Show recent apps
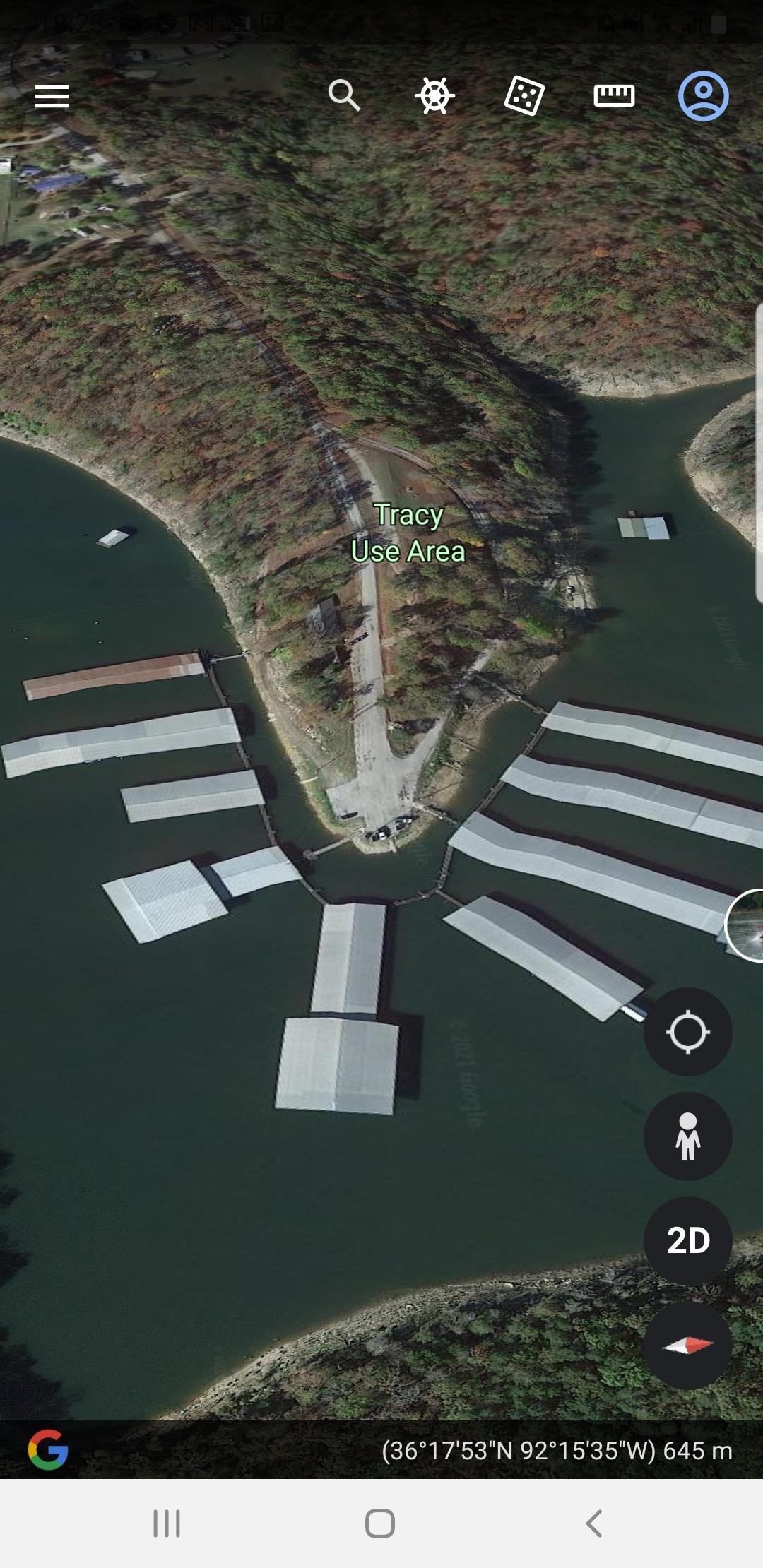Image resolution: width=763 pixels, height=1568 pixels. 167,1524
